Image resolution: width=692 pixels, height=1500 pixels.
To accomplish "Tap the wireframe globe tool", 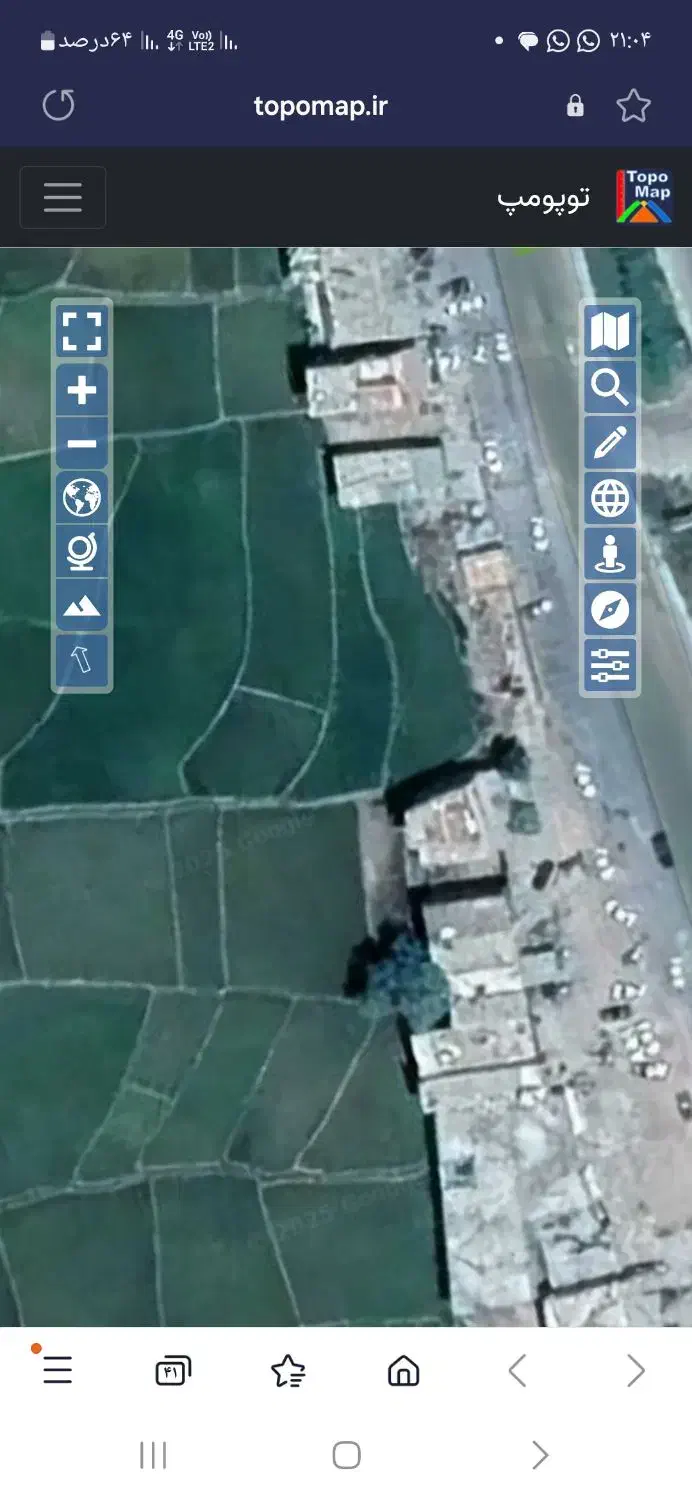I will click(610, 498).
